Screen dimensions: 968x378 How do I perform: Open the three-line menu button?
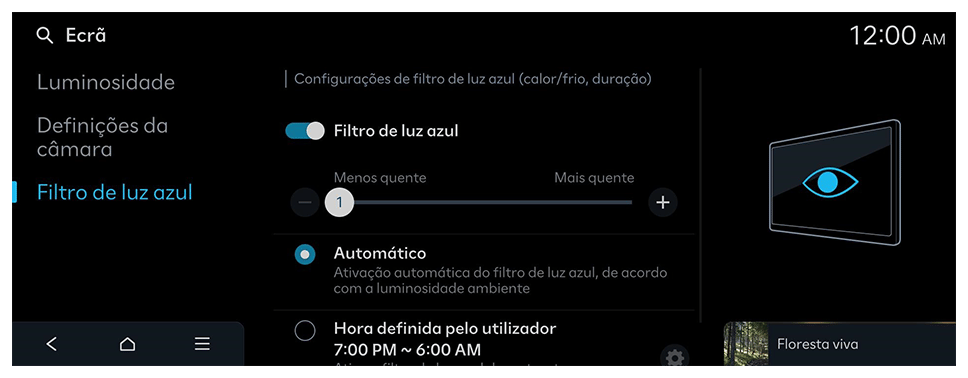(202, 344)
